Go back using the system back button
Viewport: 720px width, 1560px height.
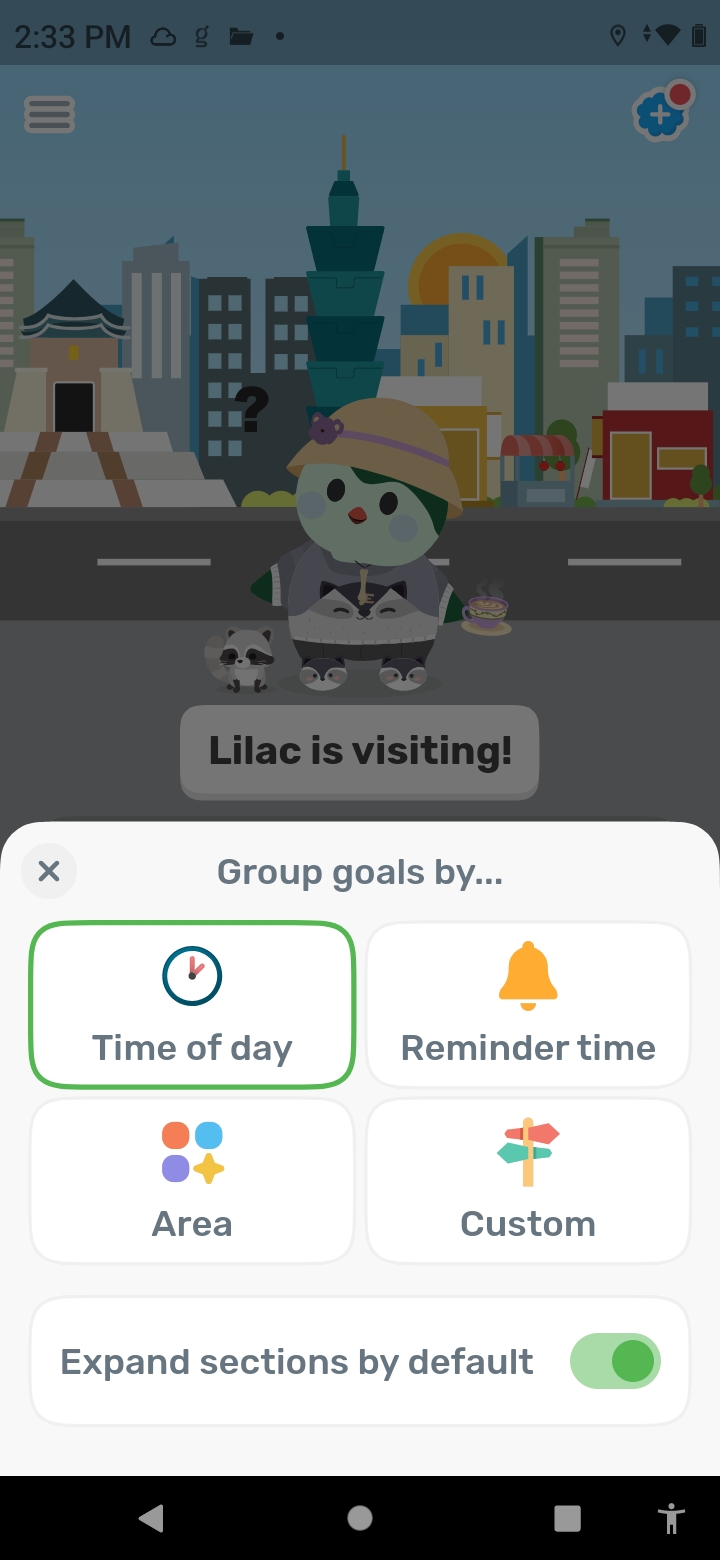pos(151,1518)
